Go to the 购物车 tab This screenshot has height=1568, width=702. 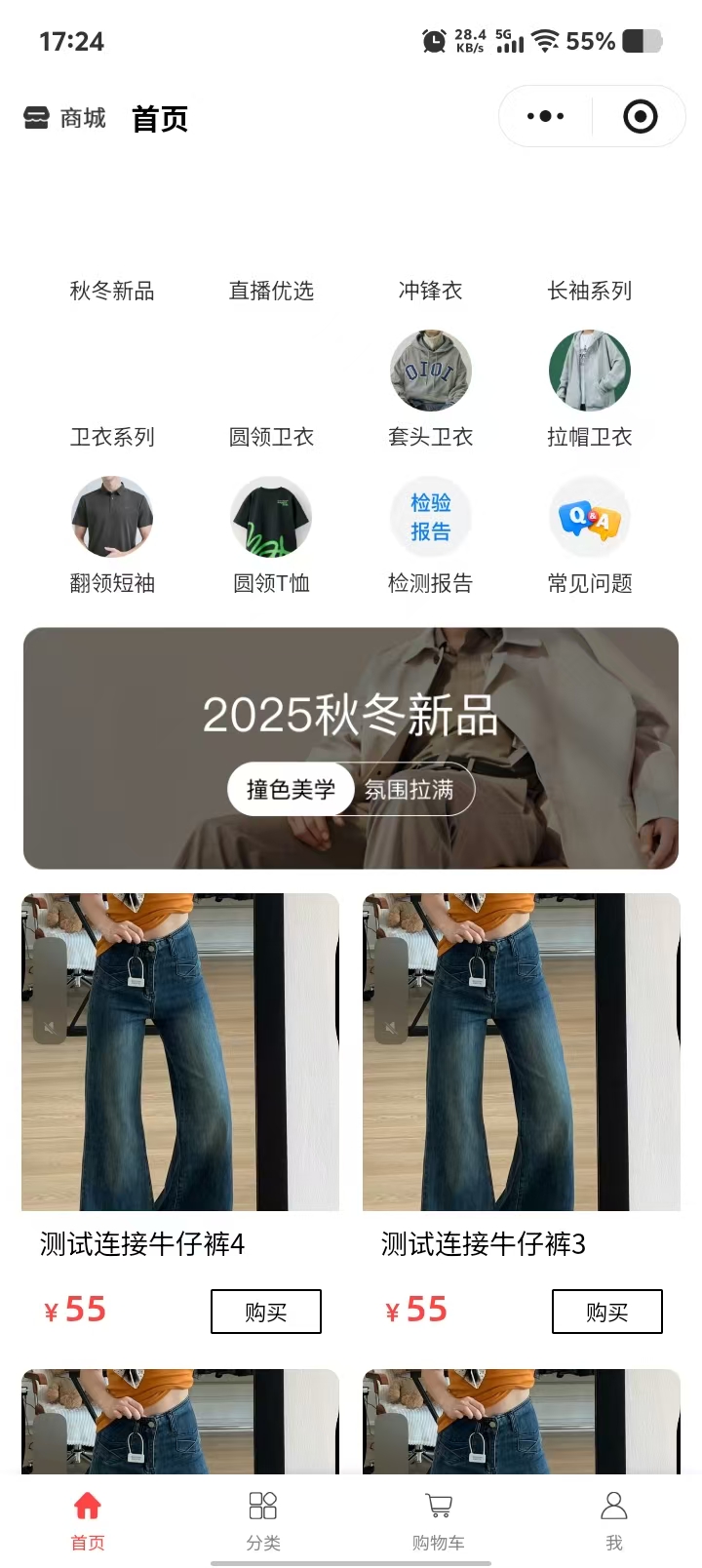[x=439, y=1519]
